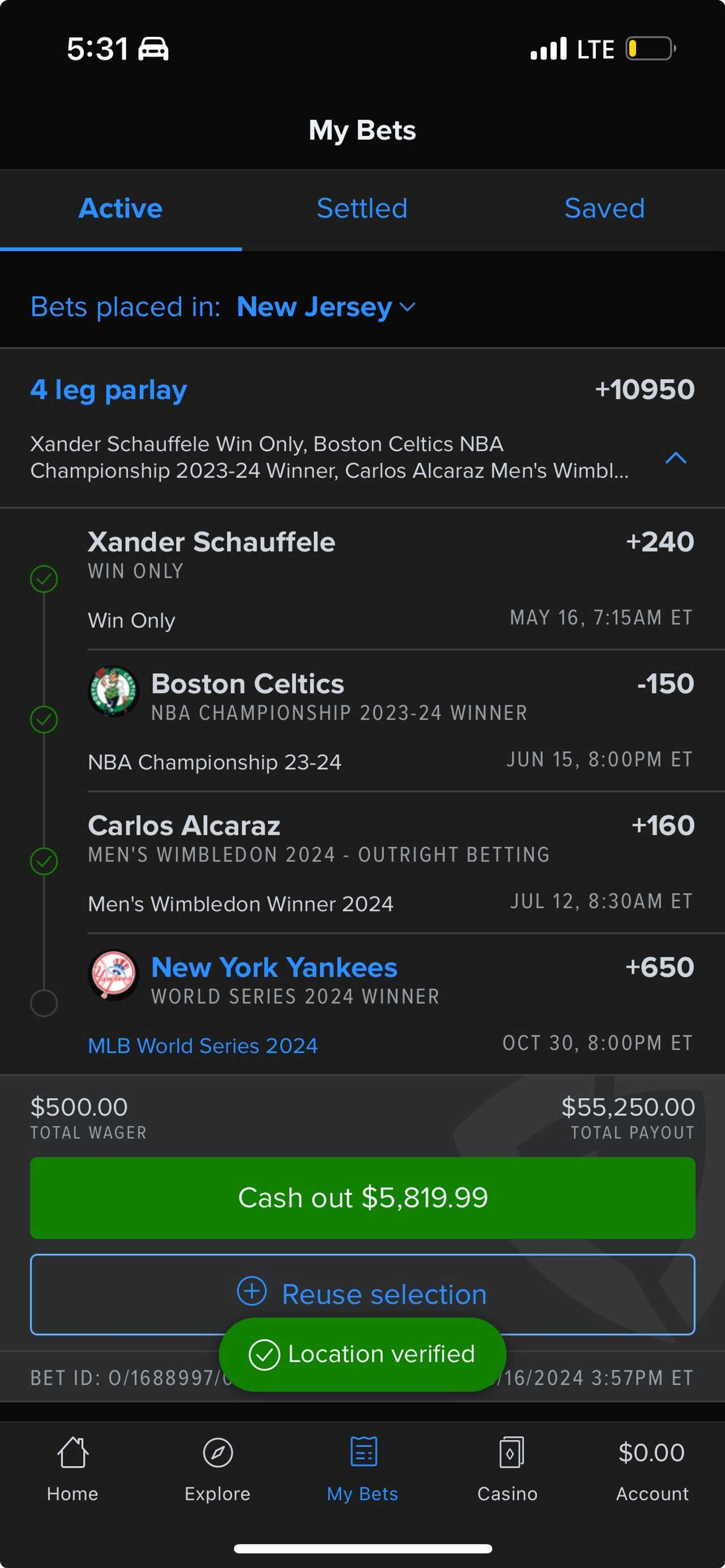
Task: Open New York Yankees selection link
Action: coord(274,967)
